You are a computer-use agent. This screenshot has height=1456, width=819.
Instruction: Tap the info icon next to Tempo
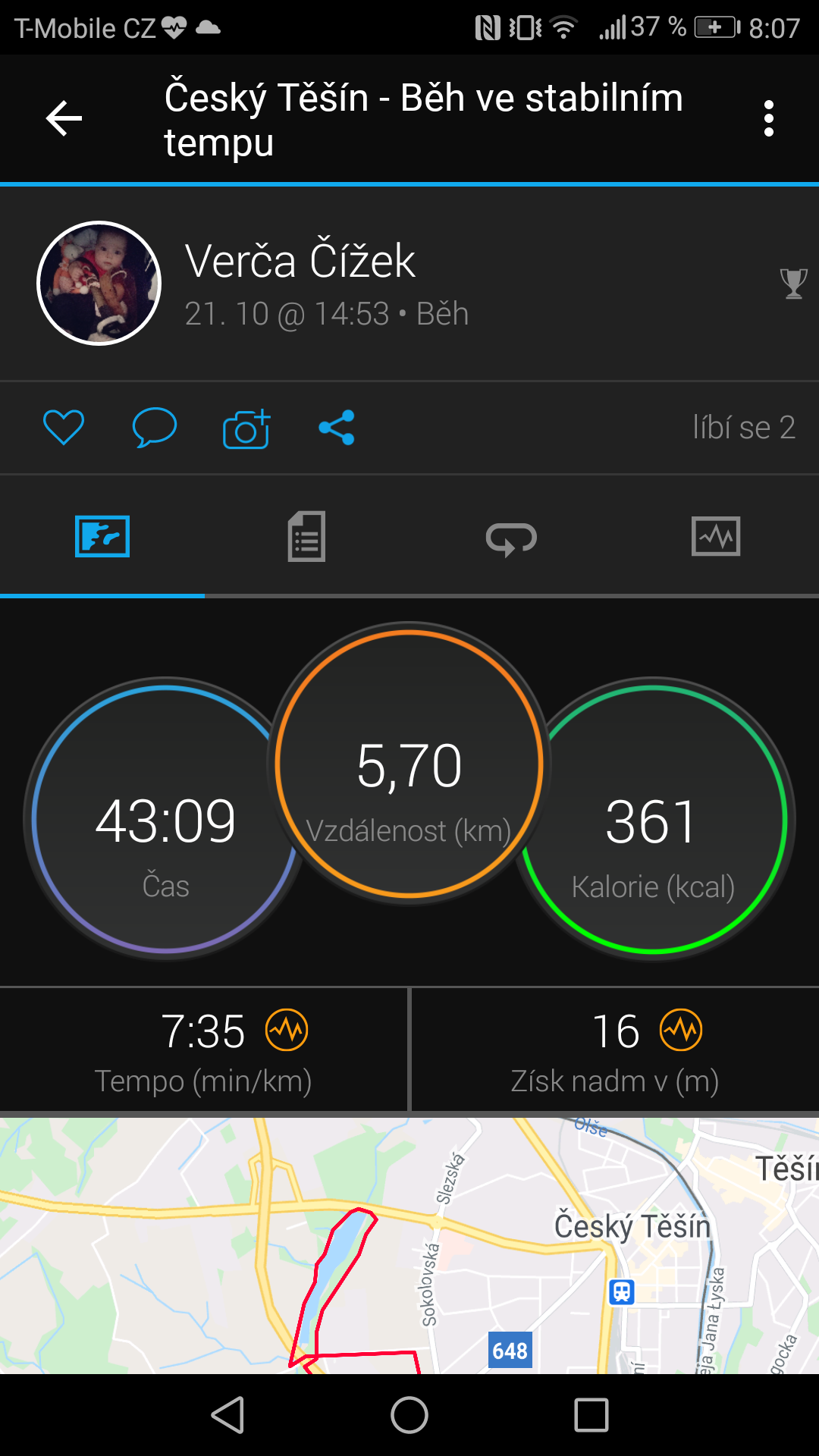pos(287,1030)
